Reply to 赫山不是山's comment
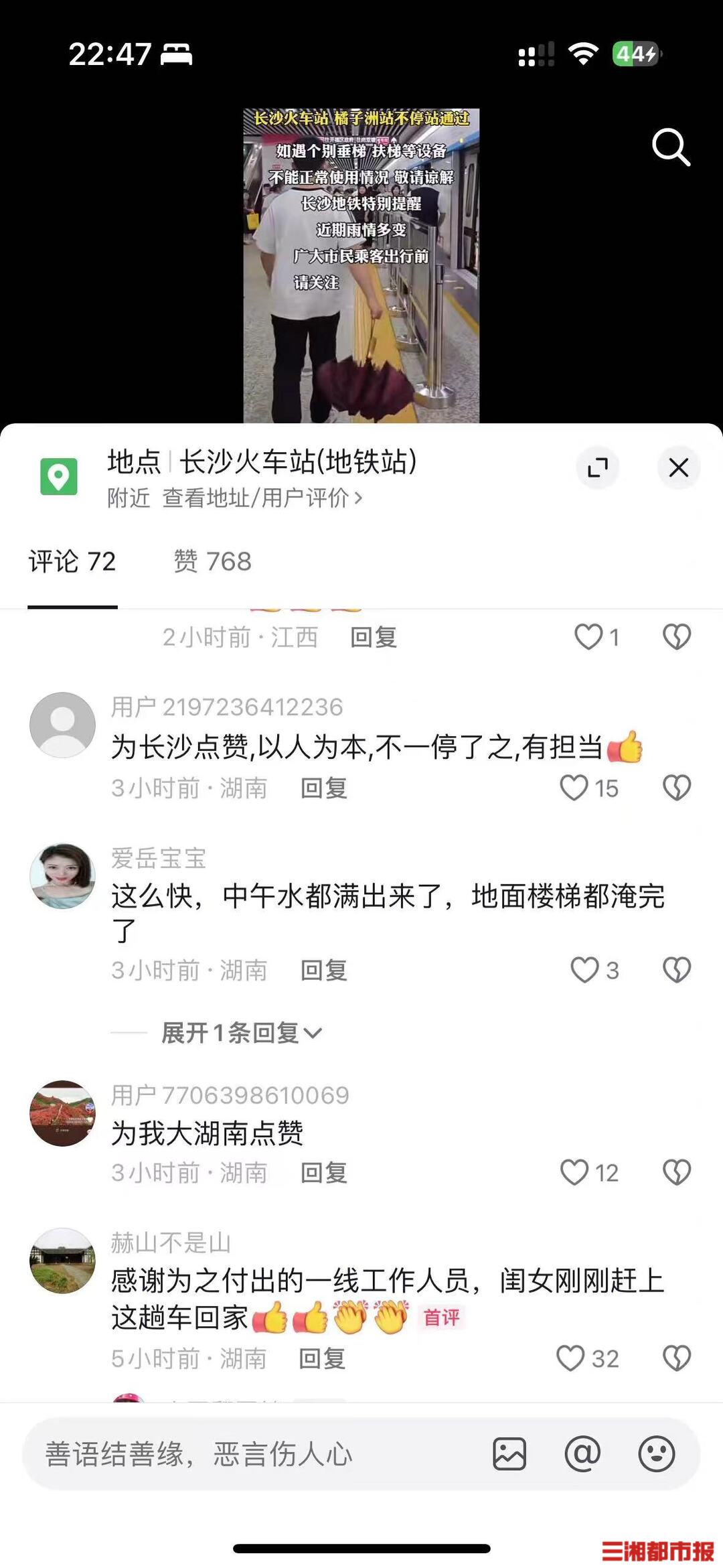Image resolution: width=723 pixels, height=1568 pixels. click(x=322, y=1358)
